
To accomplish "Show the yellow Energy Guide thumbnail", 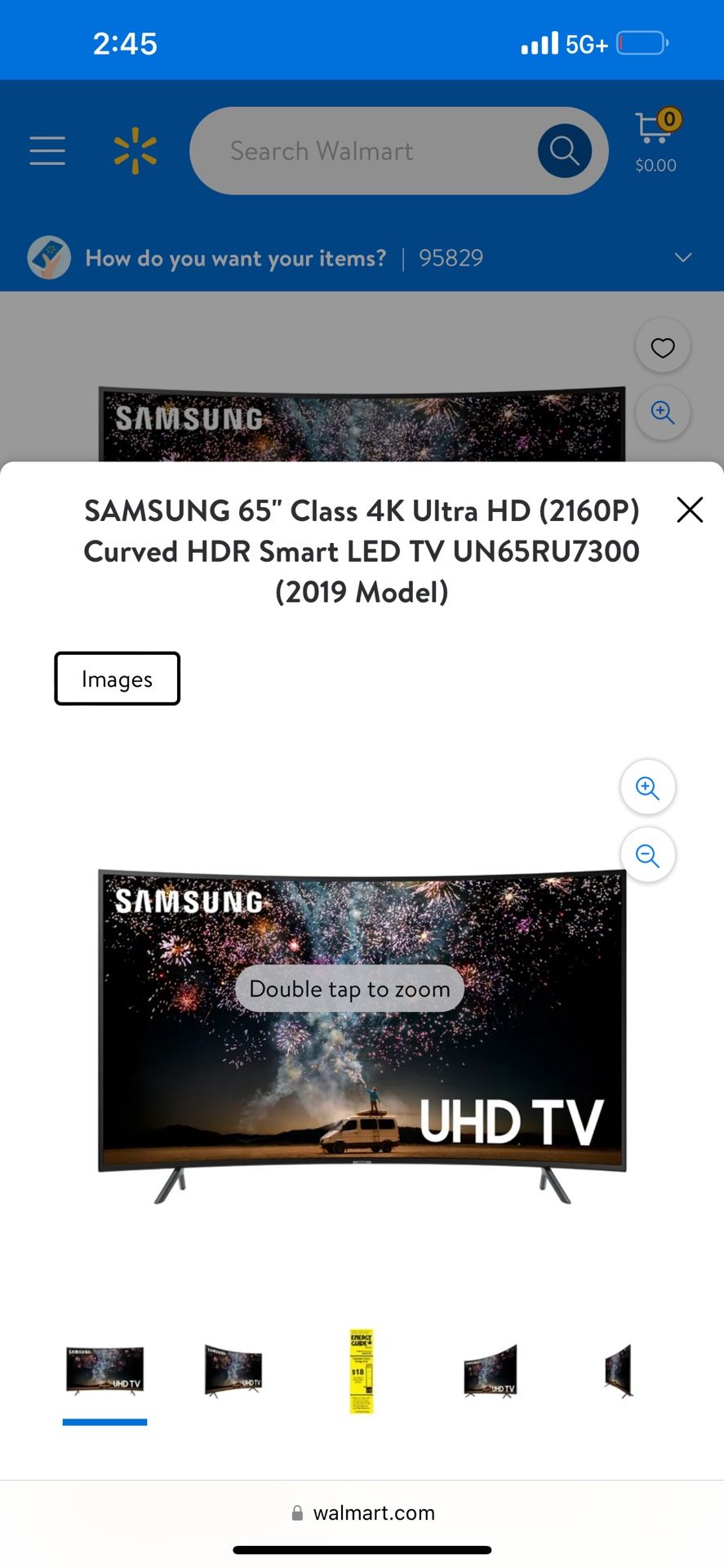I will point(362,1370).
